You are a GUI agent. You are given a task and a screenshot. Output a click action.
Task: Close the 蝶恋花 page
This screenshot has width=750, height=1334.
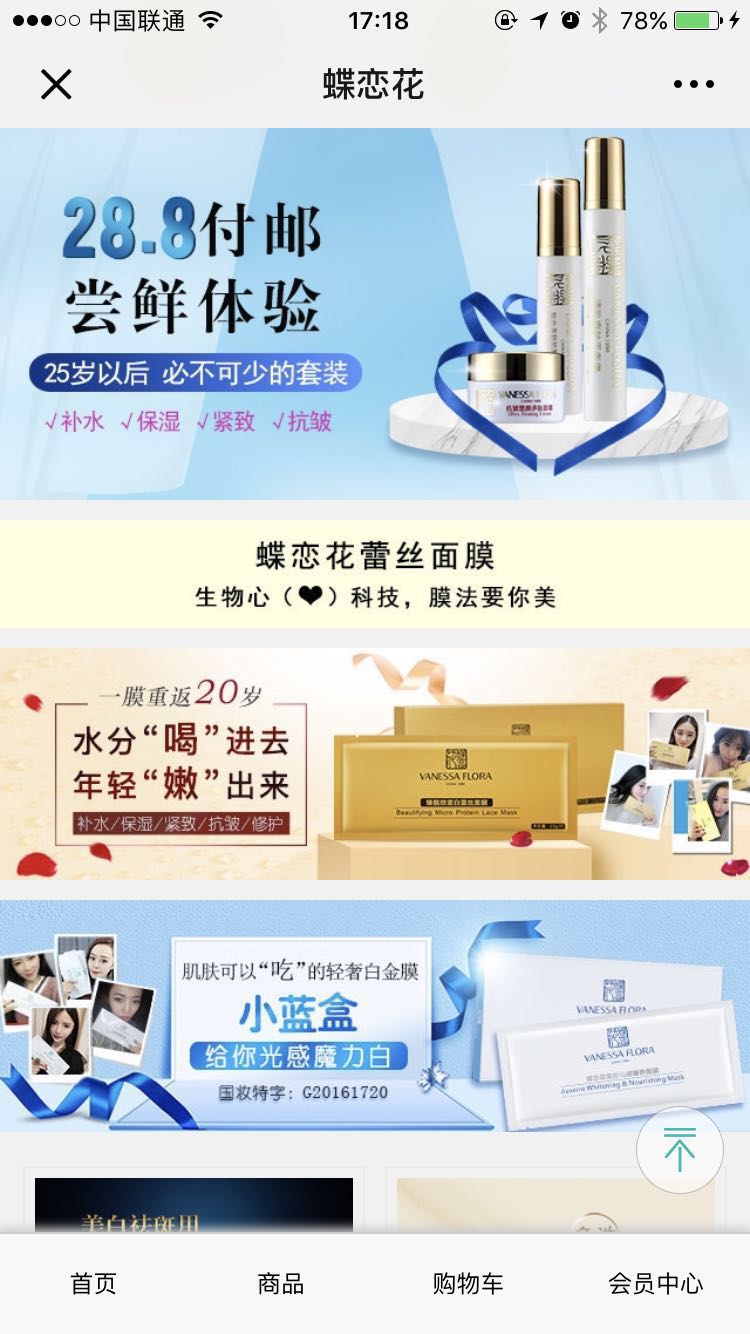point(56,84)
